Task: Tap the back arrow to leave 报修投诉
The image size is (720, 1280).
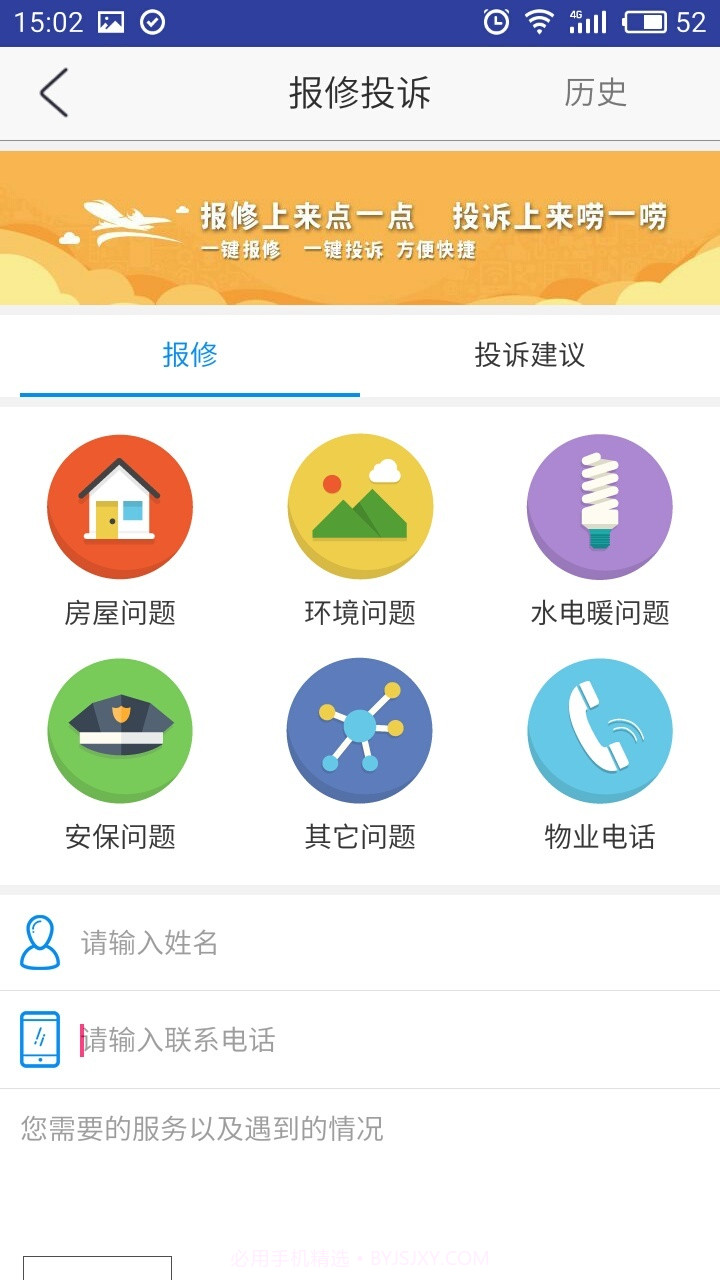Action: pos(52,91)
